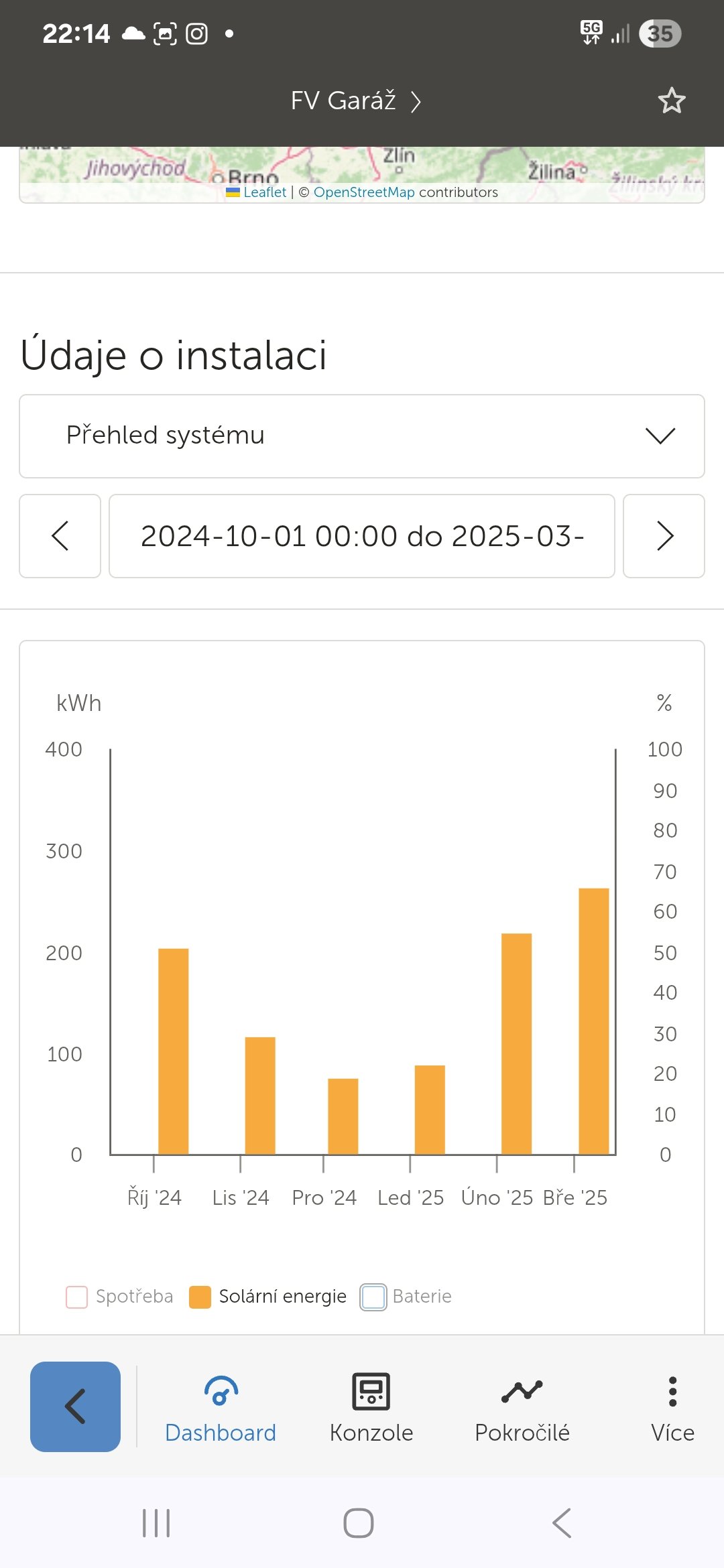
Task: Expand the Přehled systému dropdown
Action: pos(362,436)
